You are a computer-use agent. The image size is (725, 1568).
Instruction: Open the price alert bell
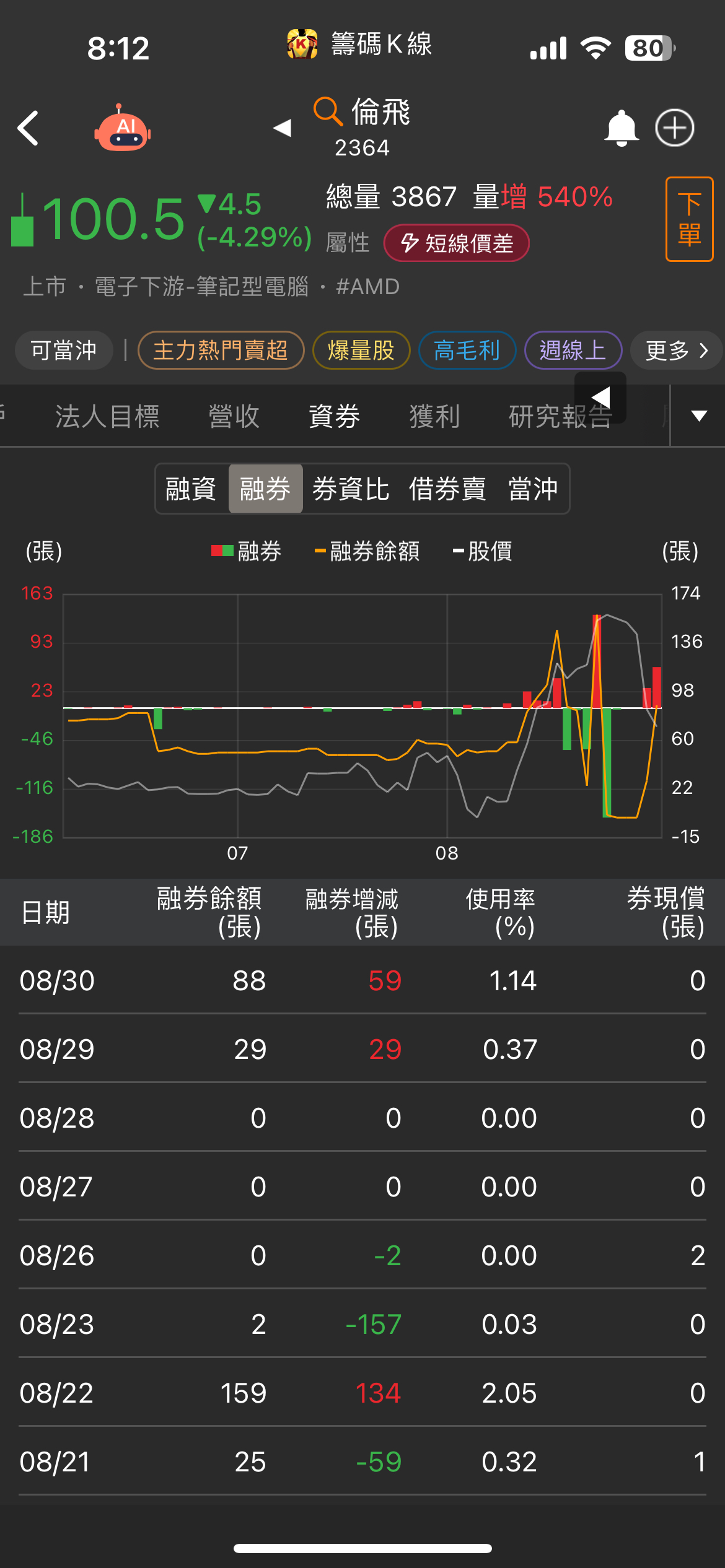(x=621, y=128)
